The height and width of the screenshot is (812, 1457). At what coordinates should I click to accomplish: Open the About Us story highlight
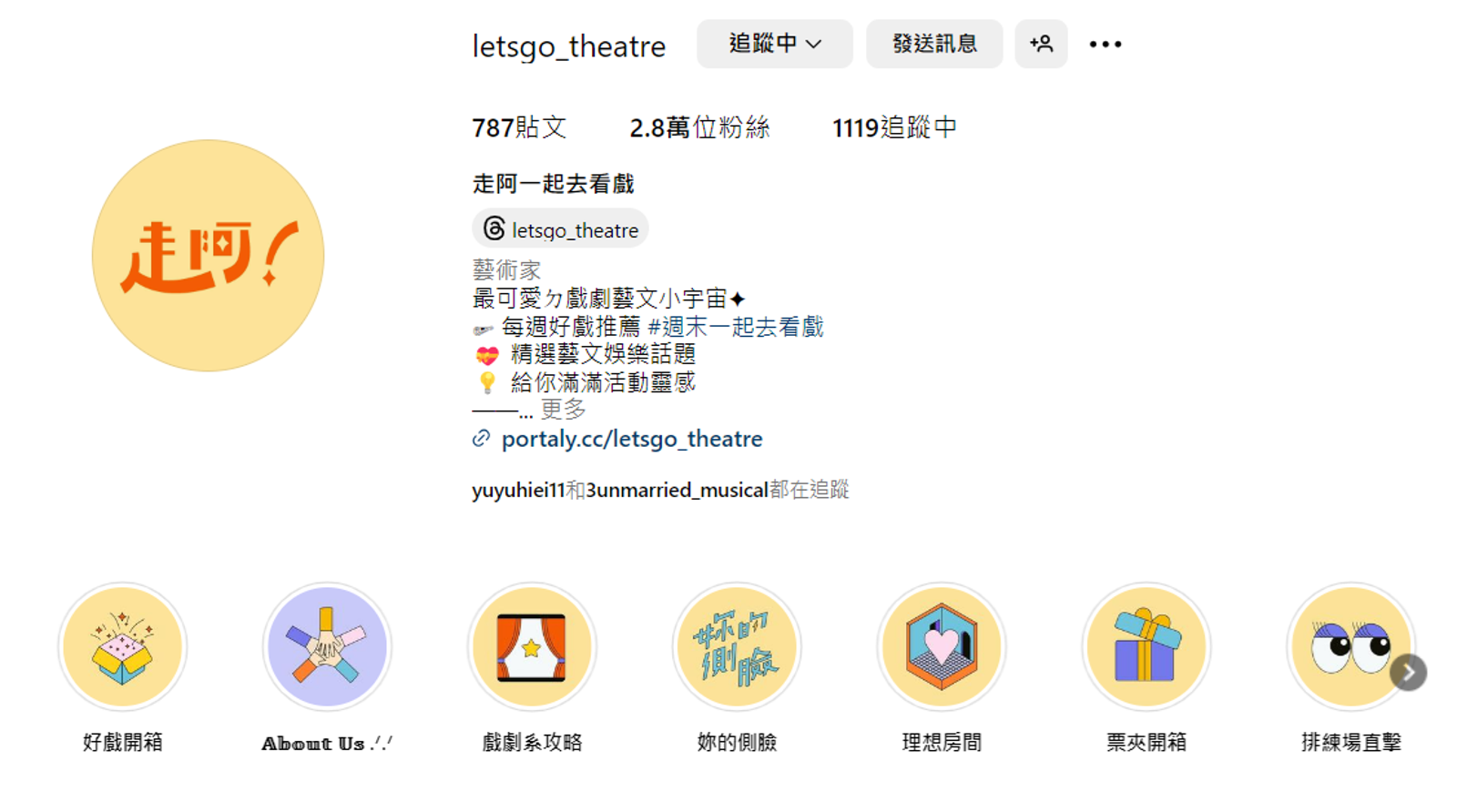pyautogui.click(x=327, y=647)
